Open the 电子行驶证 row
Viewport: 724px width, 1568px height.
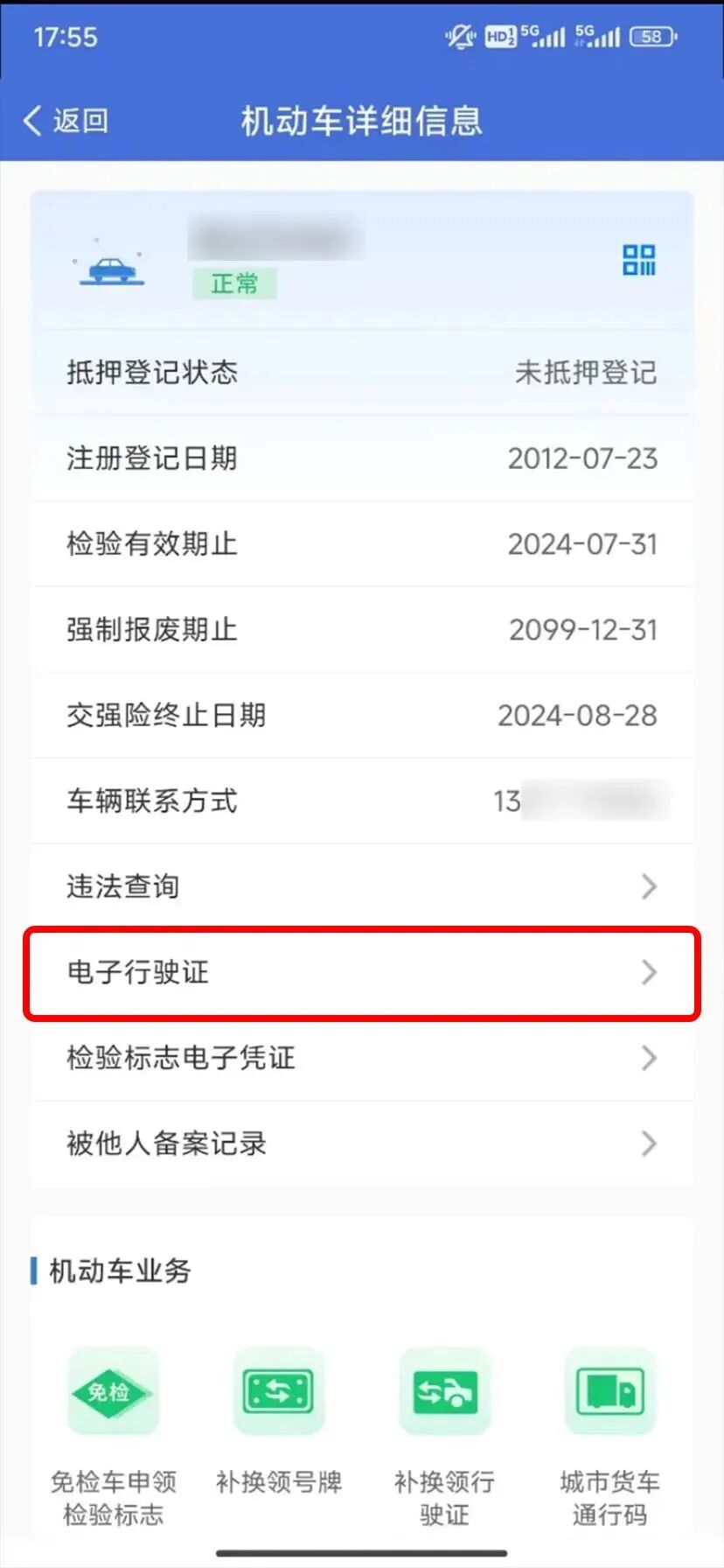(x=362, y=972)
